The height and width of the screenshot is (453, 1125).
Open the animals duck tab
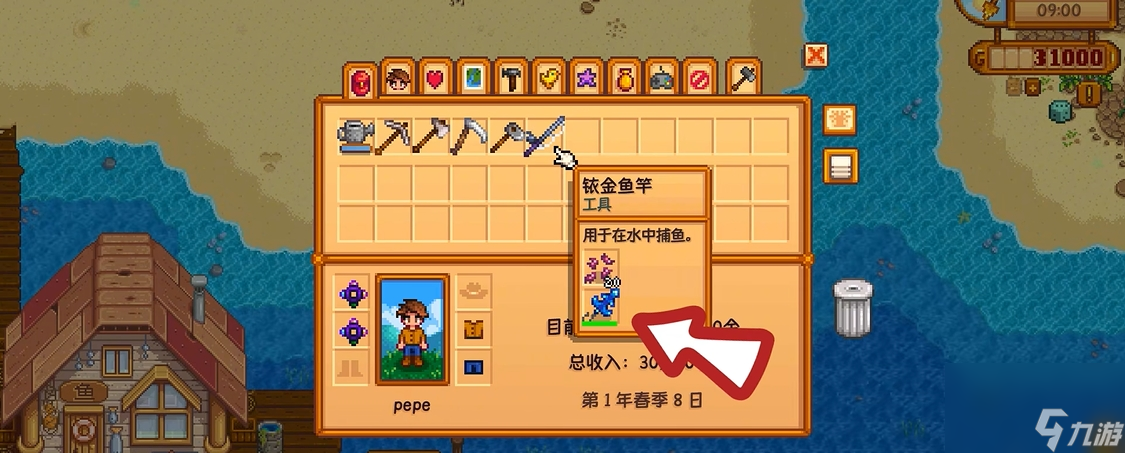click(x=548, y=78)
